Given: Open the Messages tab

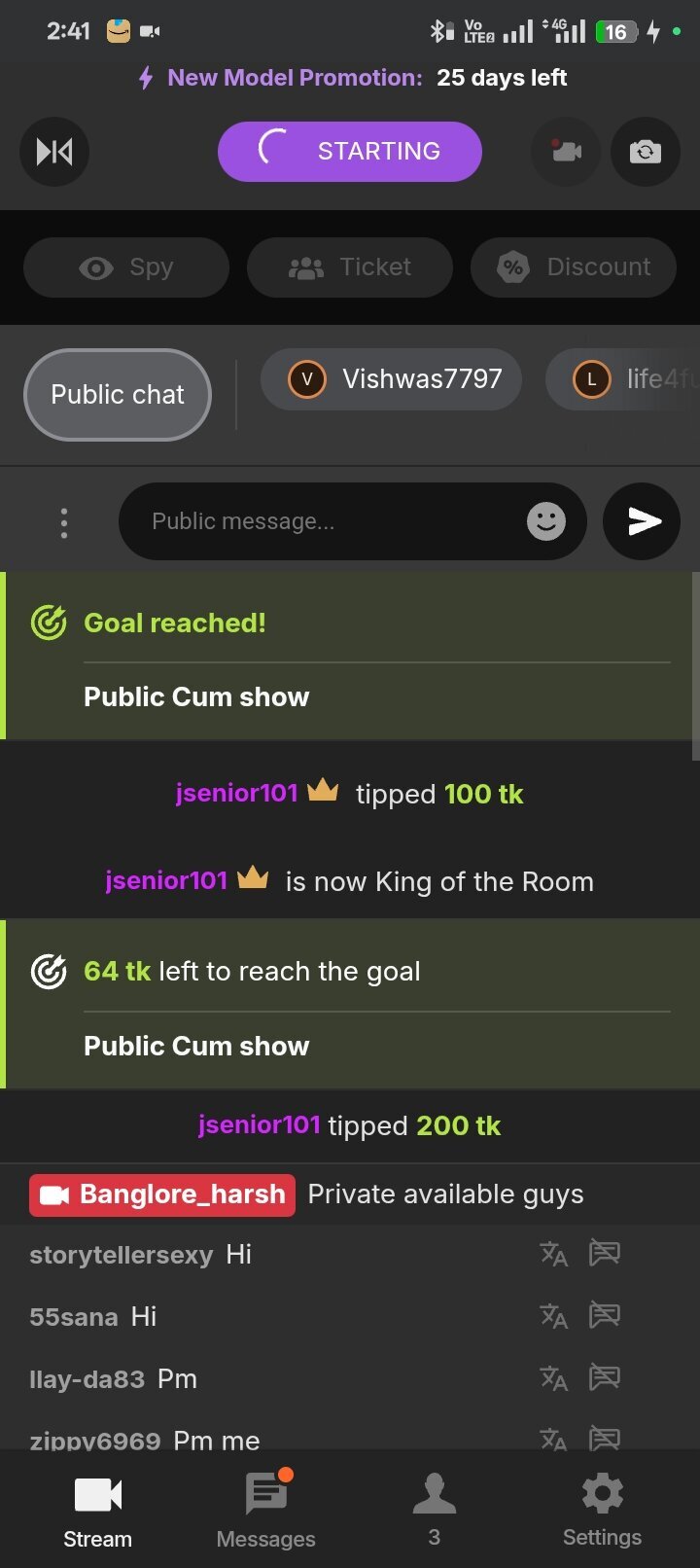Looking at the screenshot, I should pos(265,1509).
